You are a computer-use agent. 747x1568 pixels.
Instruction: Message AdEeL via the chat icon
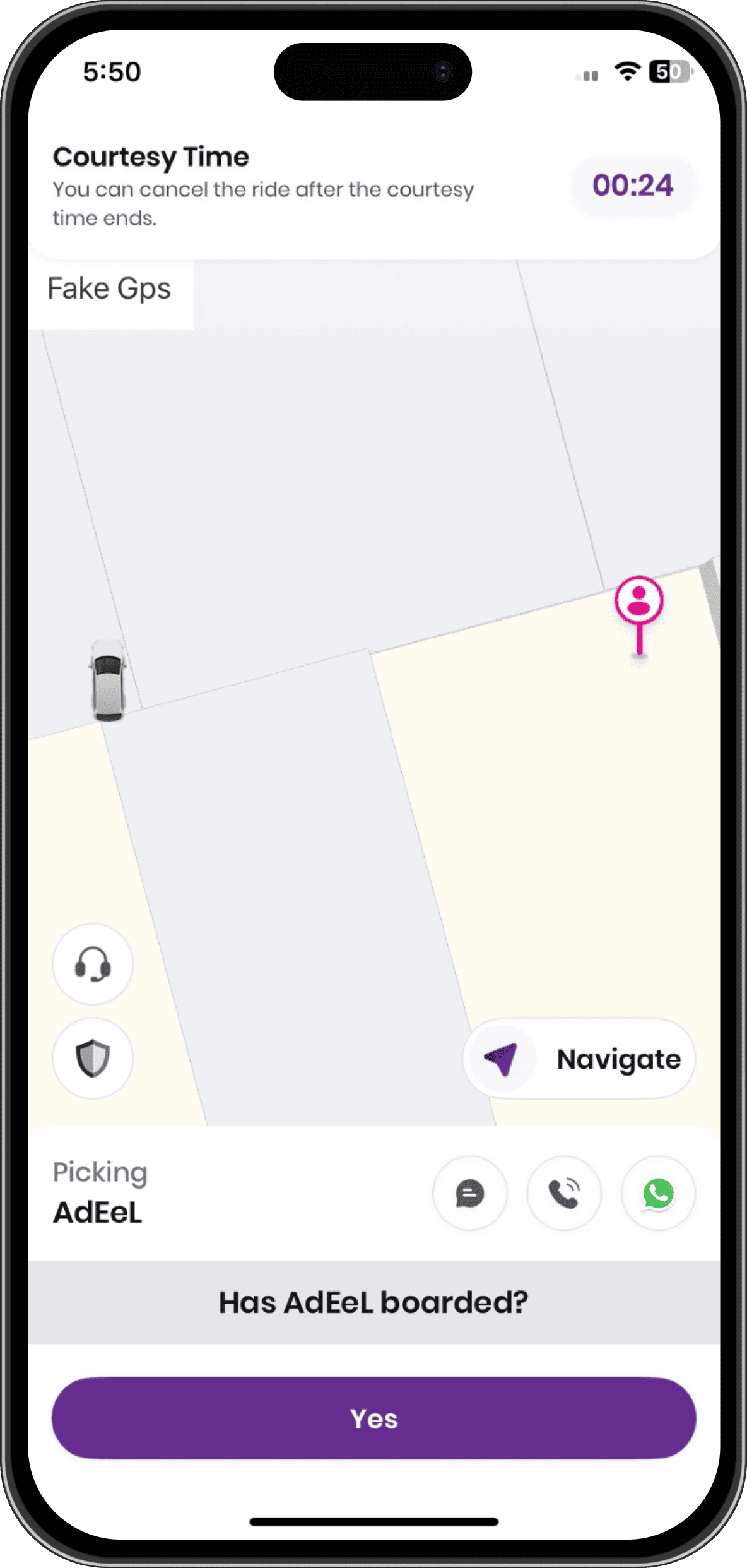469,1193
